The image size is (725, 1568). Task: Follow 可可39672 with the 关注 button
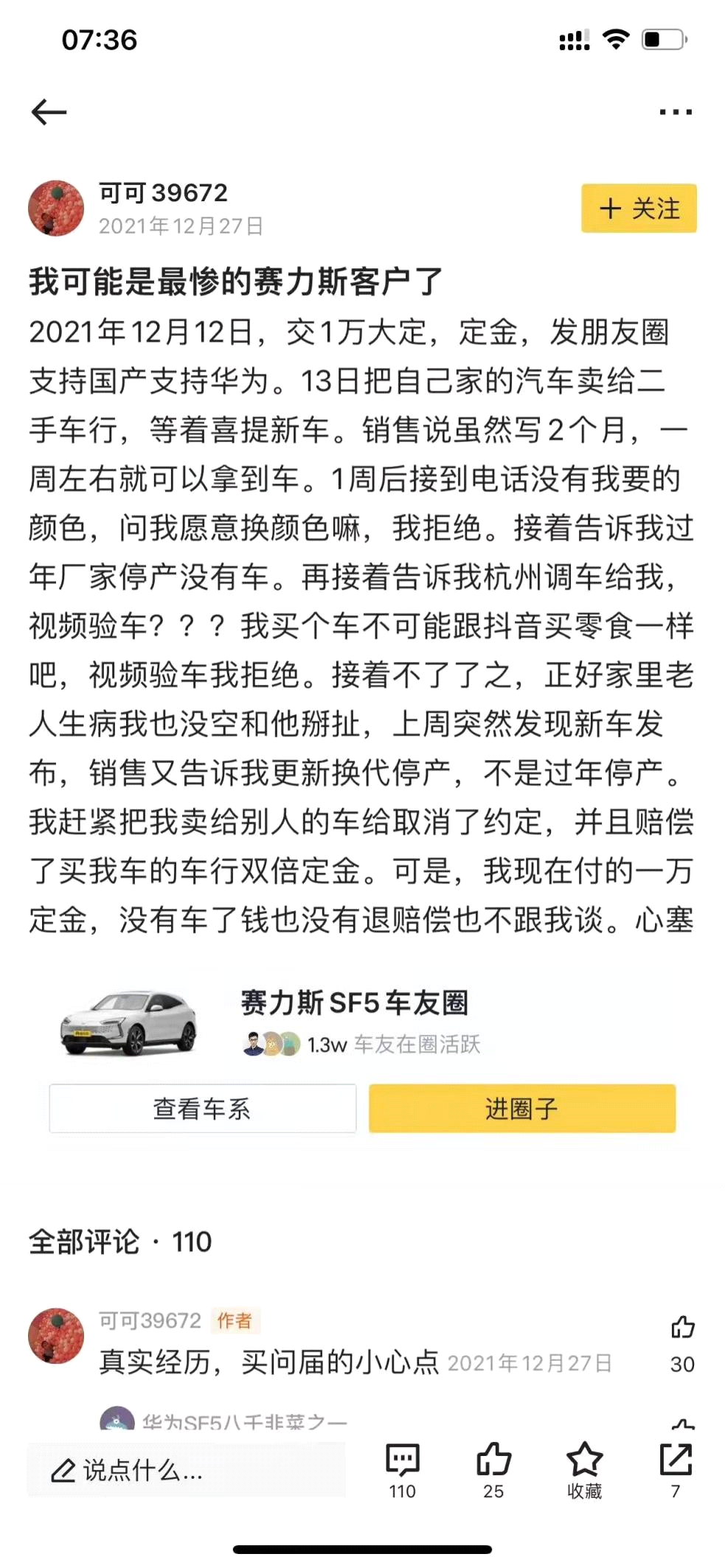(638, 209)
